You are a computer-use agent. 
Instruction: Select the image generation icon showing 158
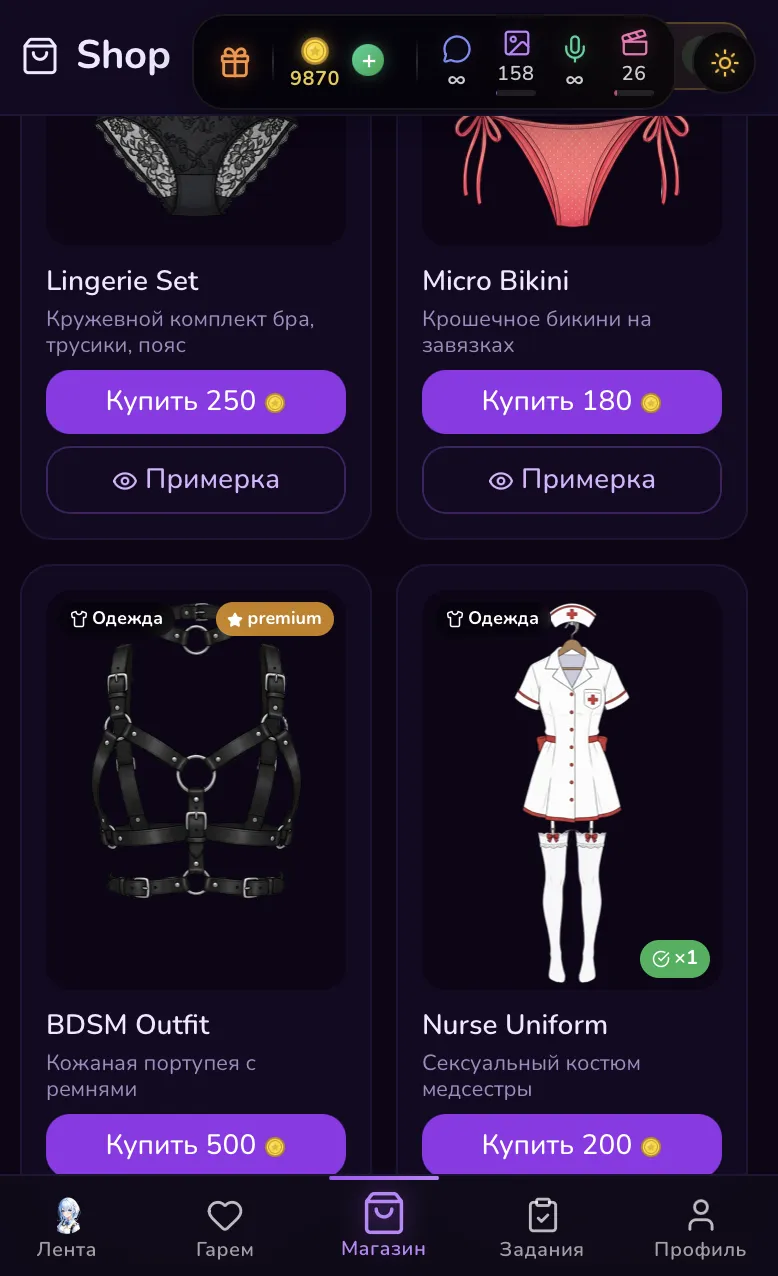(x=516, y=44)
